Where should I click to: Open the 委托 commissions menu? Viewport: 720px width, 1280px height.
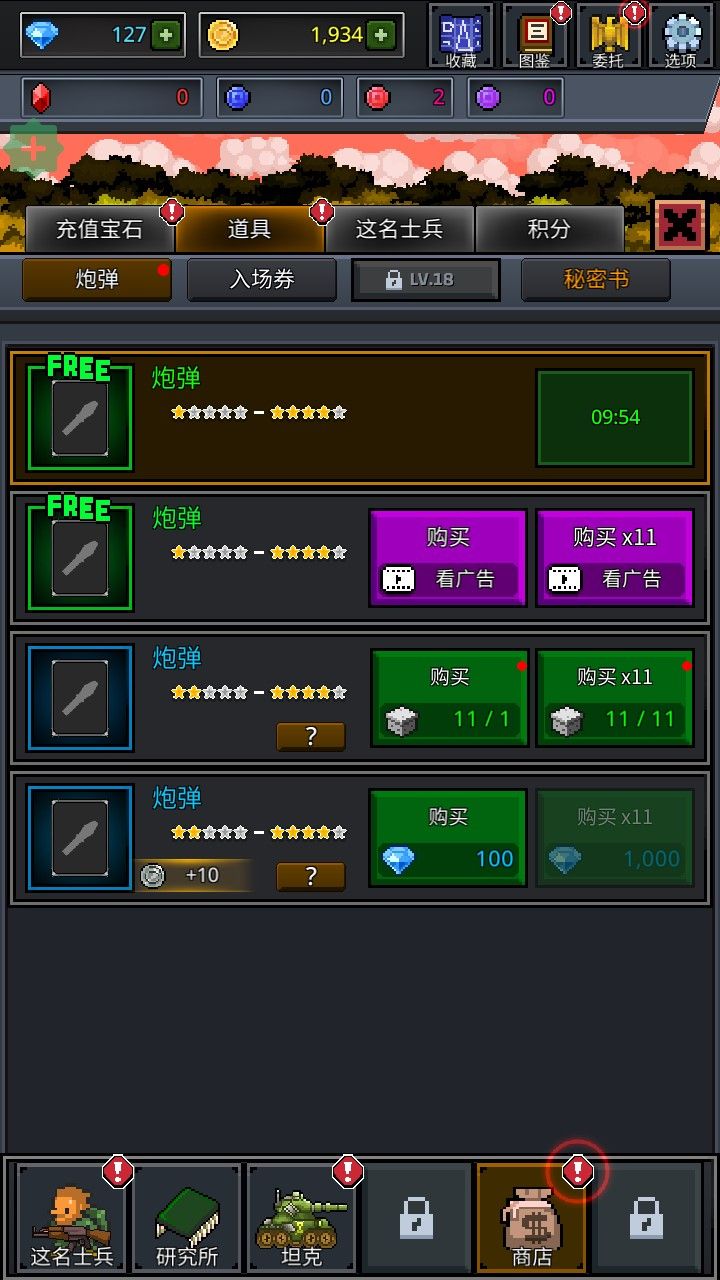coord(608,37)
